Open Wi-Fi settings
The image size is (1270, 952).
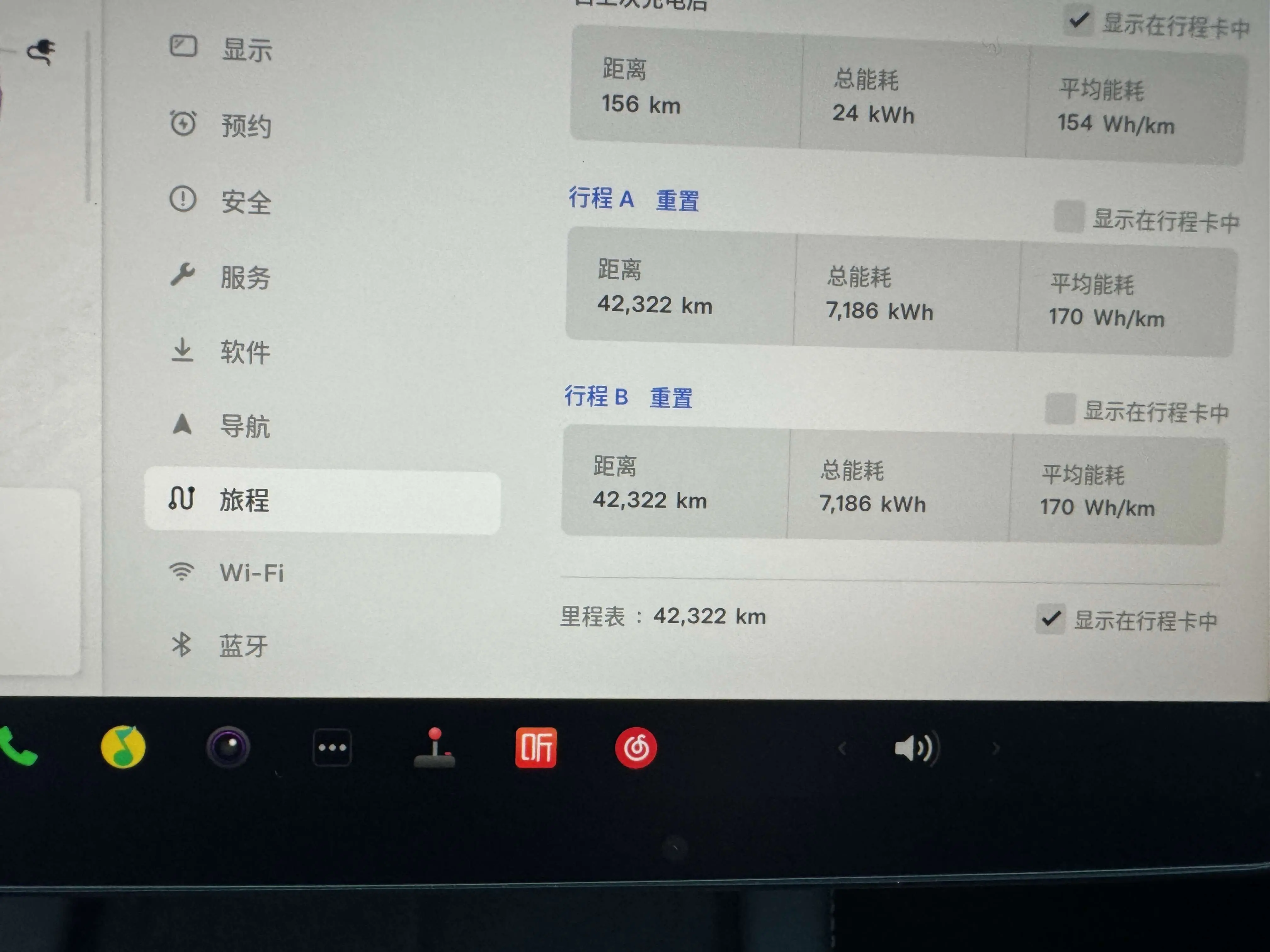point(251,573)
